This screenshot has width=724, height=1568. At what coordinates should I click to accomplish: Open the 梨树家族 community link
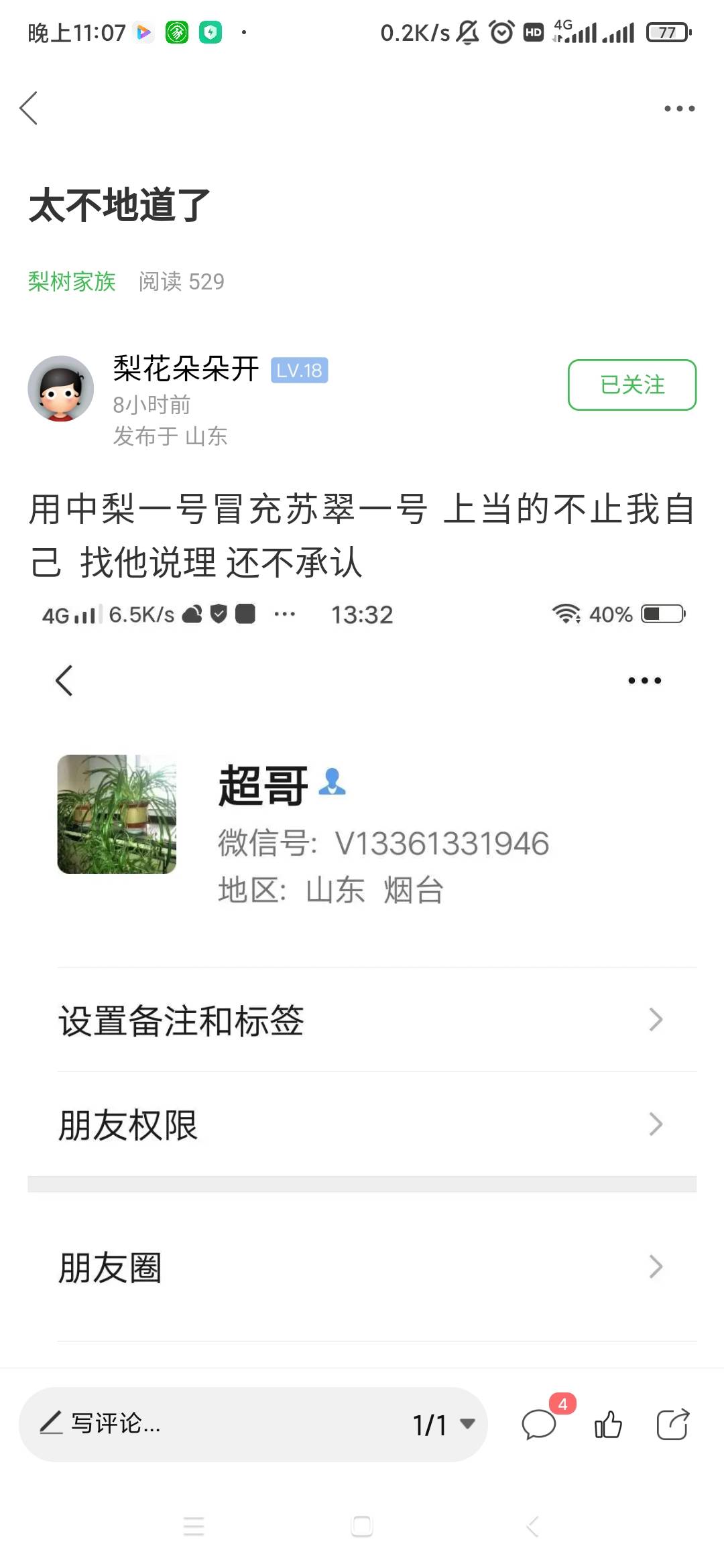(72, 281)
